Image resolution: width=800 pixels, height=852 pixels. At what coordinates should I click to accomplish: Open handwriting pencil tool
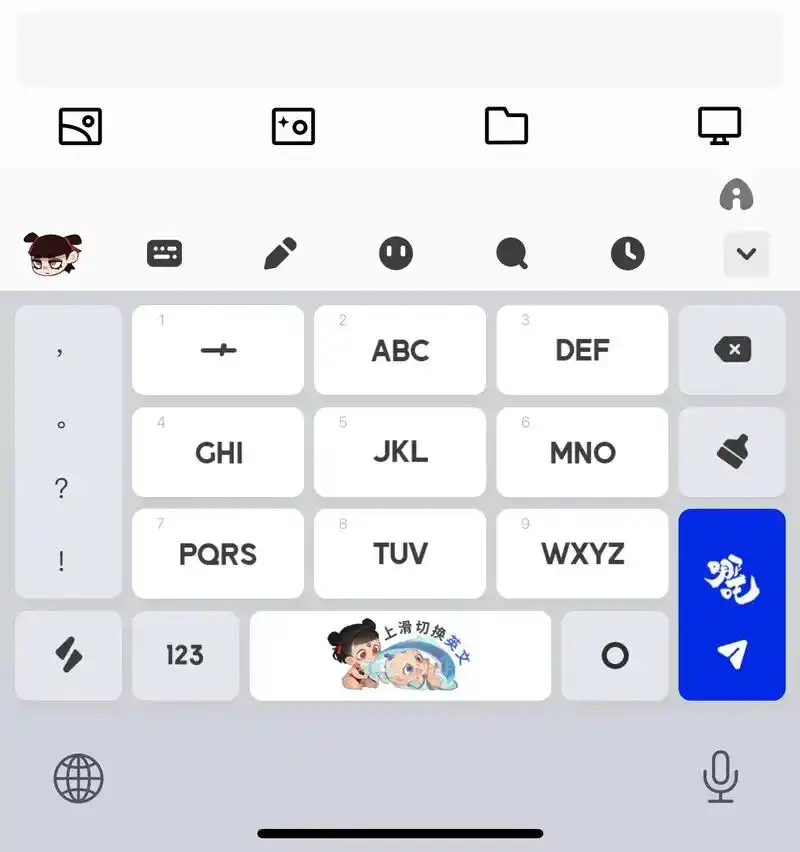coord(280,254)
